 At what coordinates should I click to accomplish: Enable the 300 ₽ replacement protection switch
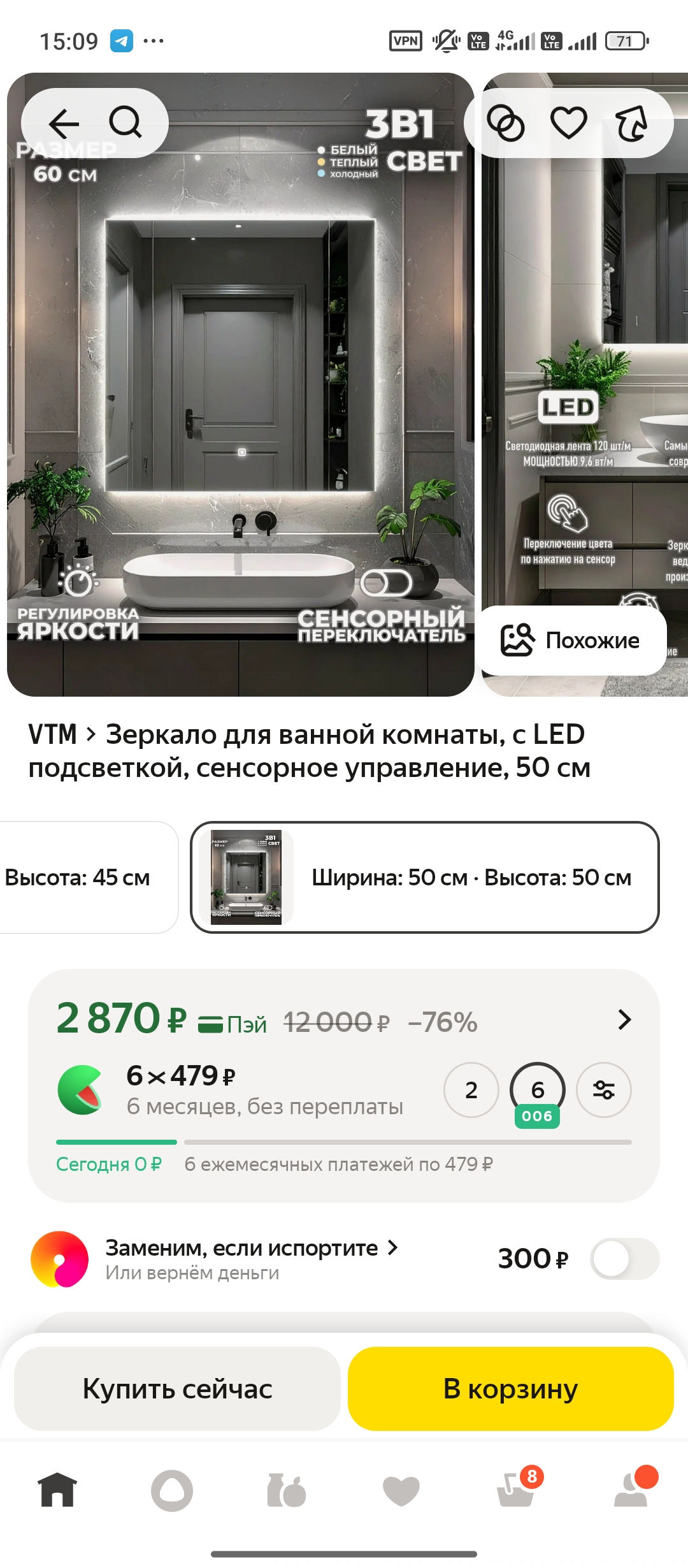pos(624,1259)
